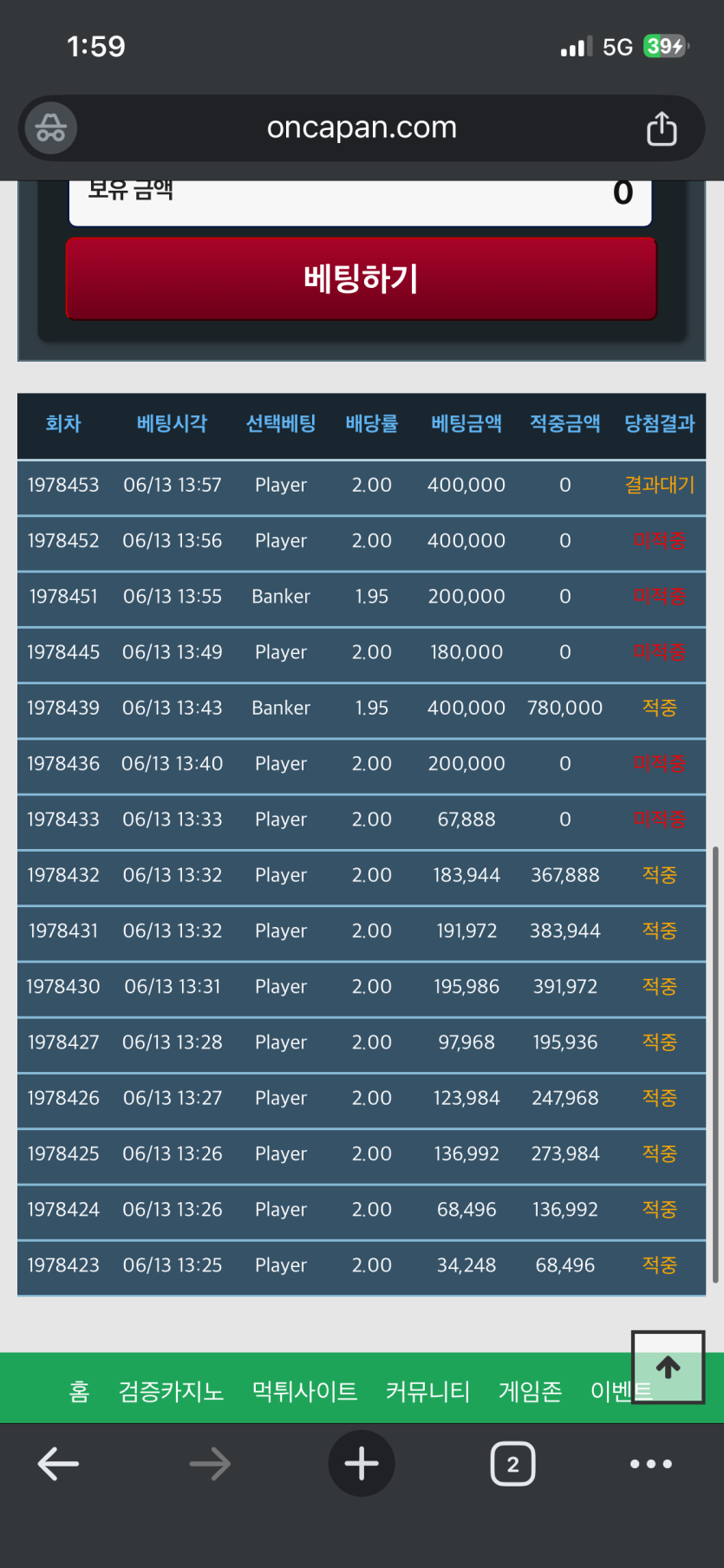Tap the oncapan.com address bar

point(362,128)
